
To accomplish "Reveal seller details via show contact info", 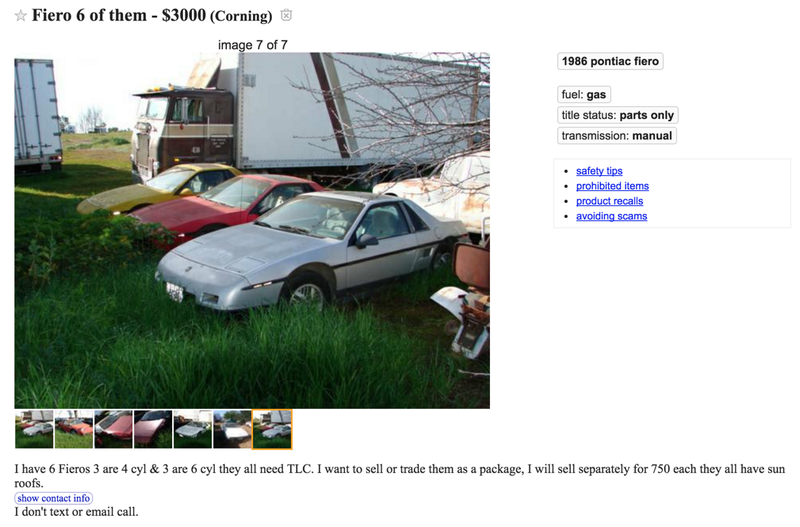I will coord(53,498).
